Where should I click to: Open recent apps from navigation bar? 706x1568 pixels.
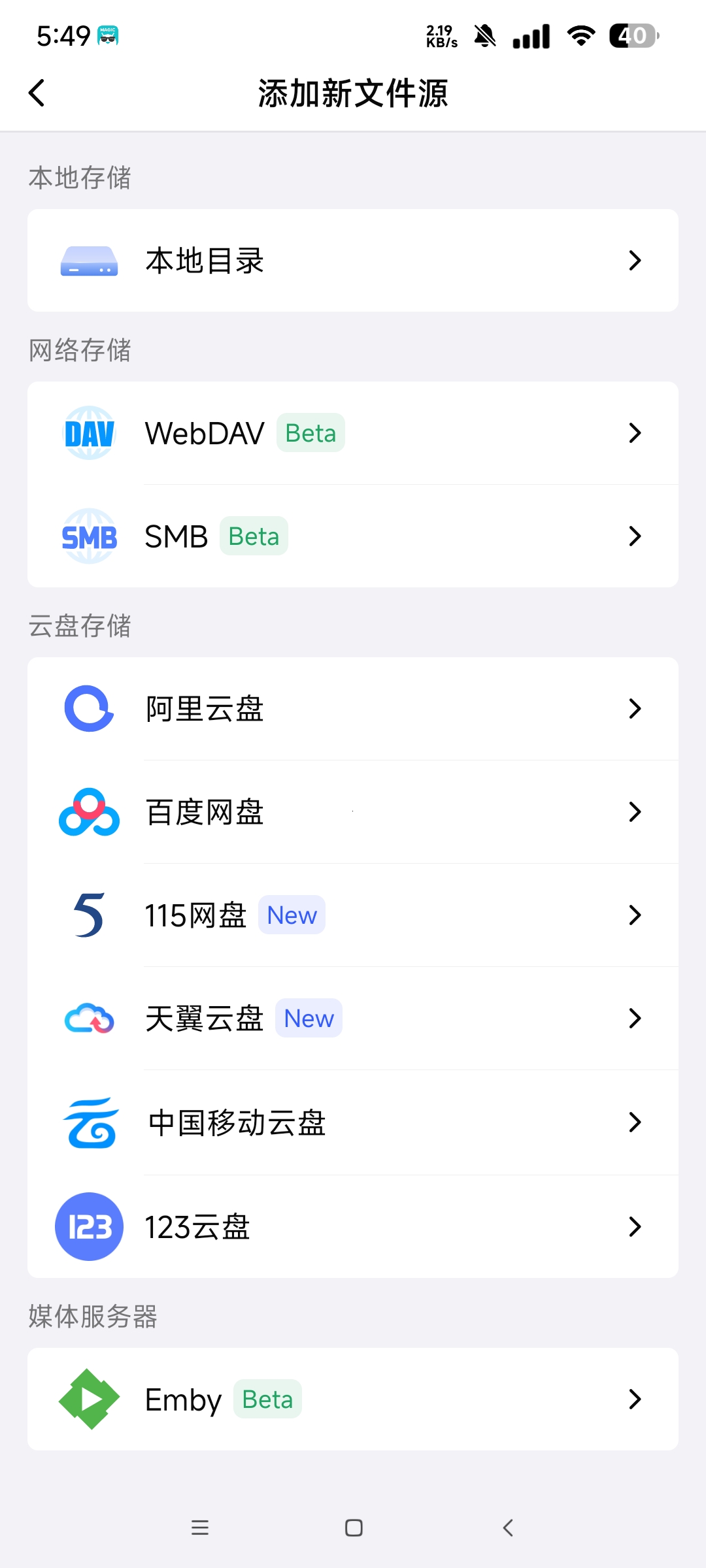[200, 1527]
